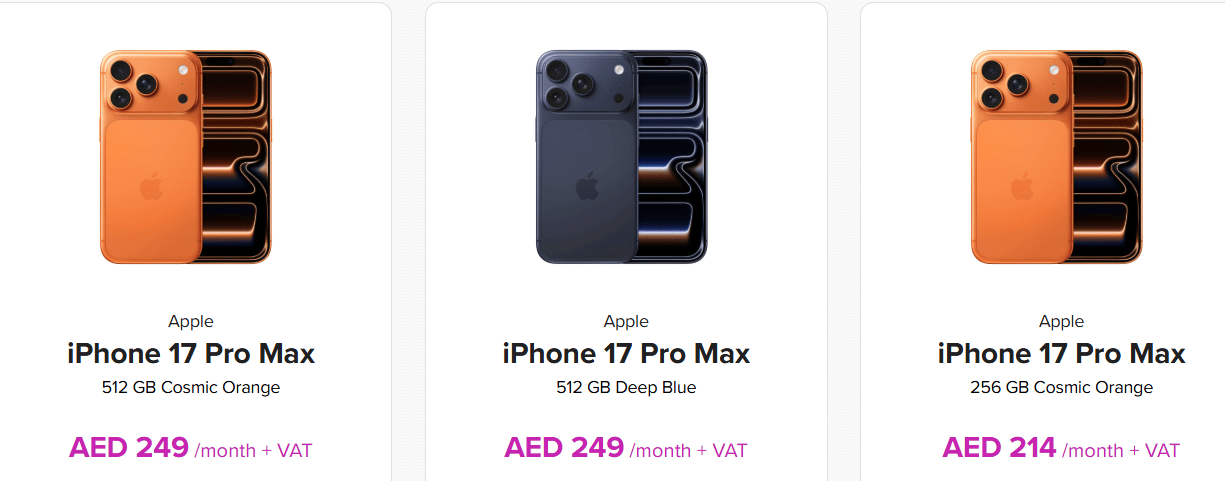Open the 512 GB Cosmic Orange iPhone card
1225x481 pixels.
coord(190,353)
